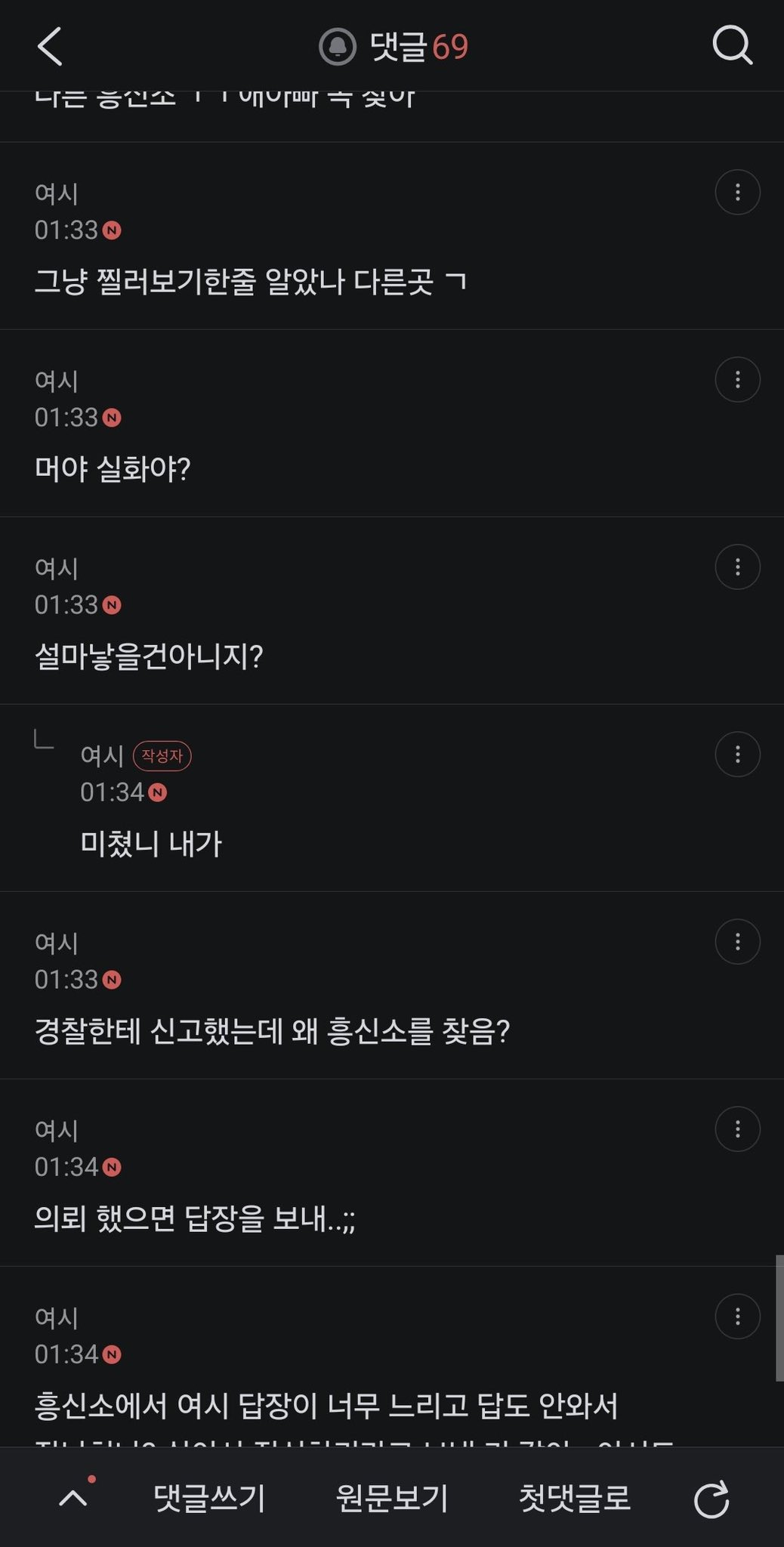Open search with the magnifier icon
This screenshot has height=1547, width=784.
coord(733,46)
